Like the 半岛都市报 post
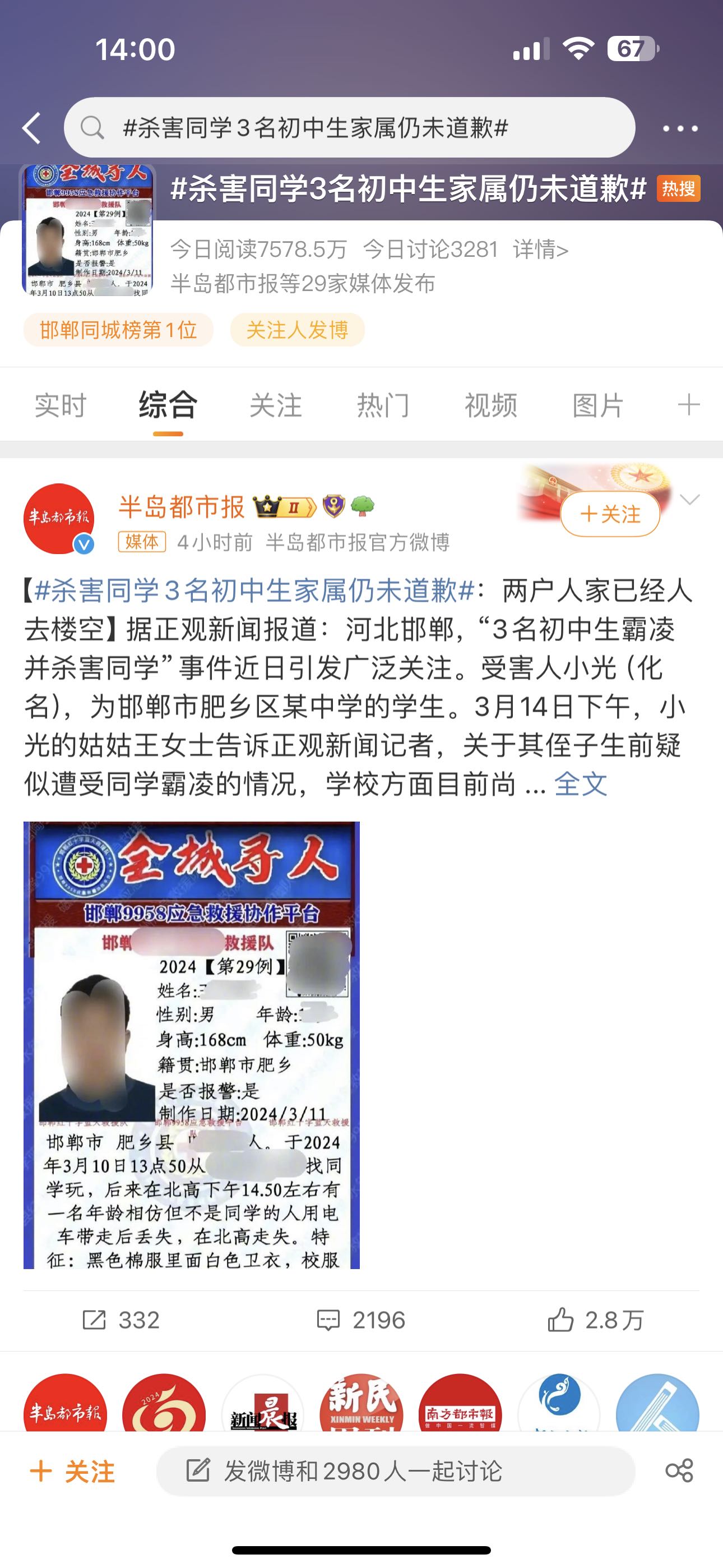Image resolution: width=723 pixels, height=1568 pixels. (595, 1320)
